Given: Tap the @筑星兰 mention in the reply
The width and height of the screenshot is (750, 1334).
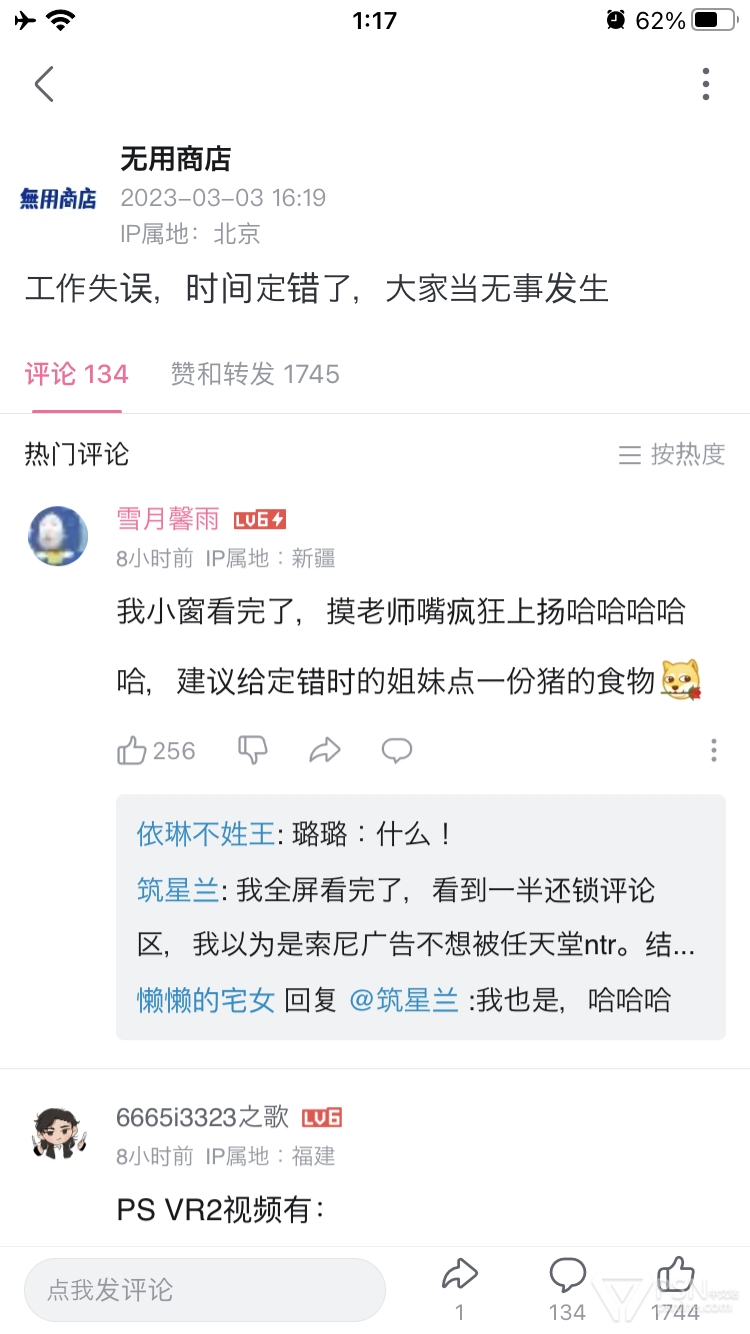Looking at the screenshot, I should pos(403,999).
